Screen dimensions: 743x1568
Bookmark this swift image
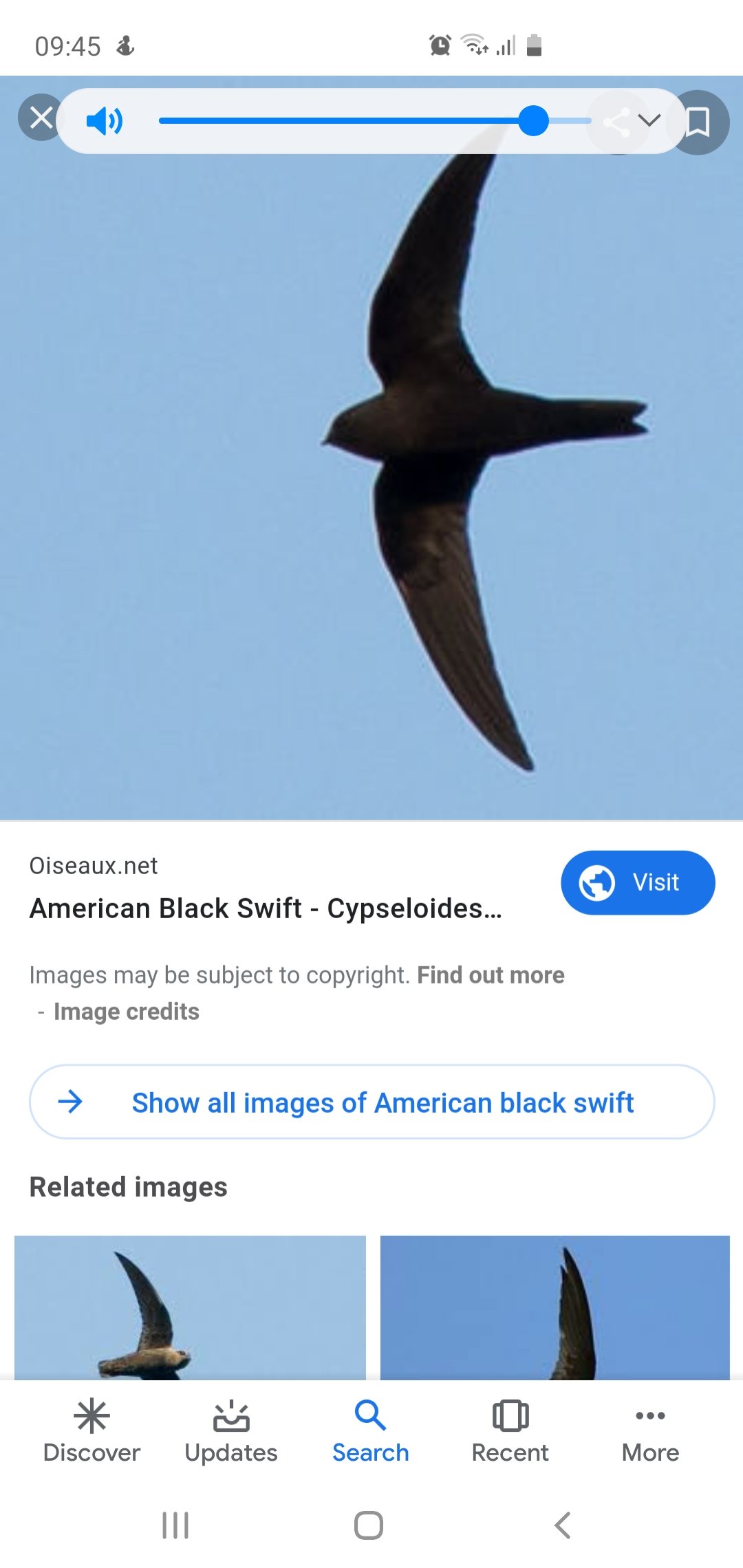[x=698, y=122]
